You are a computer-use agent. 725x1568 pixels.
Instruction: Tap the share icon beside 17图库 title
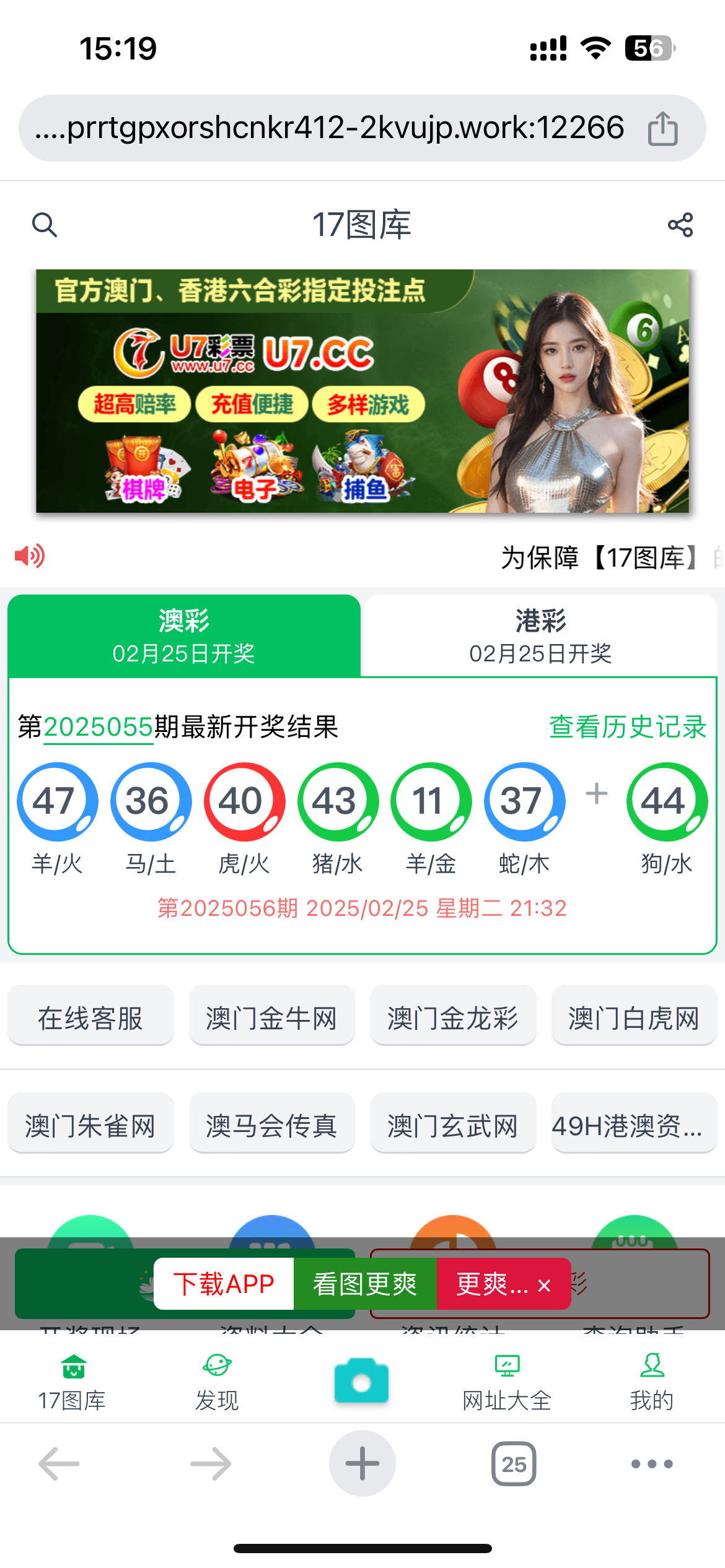[x=680, y=225]
